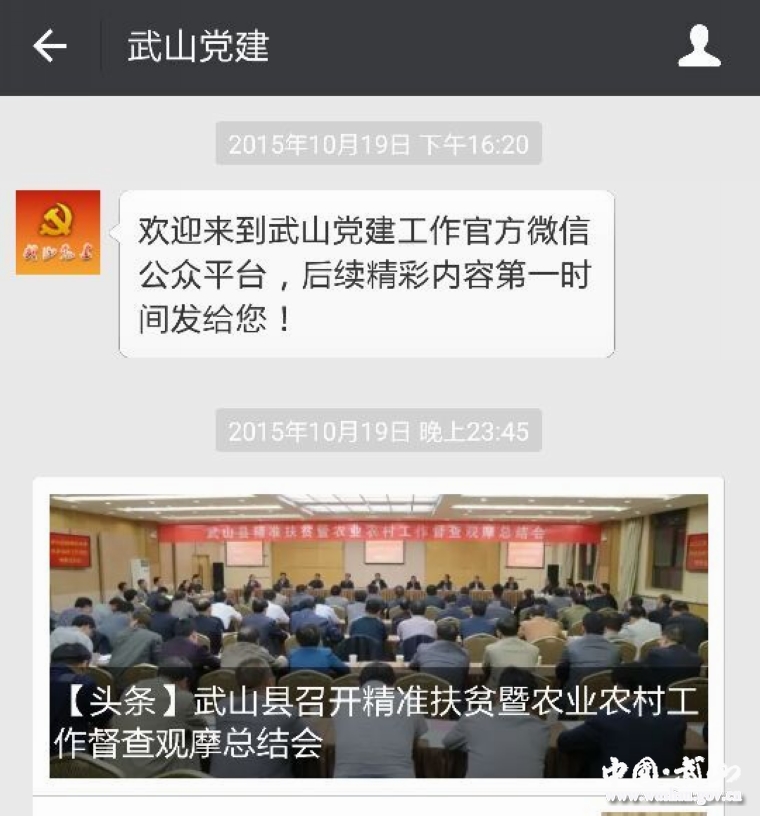Open the 头条 article about 精准扶贫 meeting
Screen dimensions: 760x816
pos(378,636)
